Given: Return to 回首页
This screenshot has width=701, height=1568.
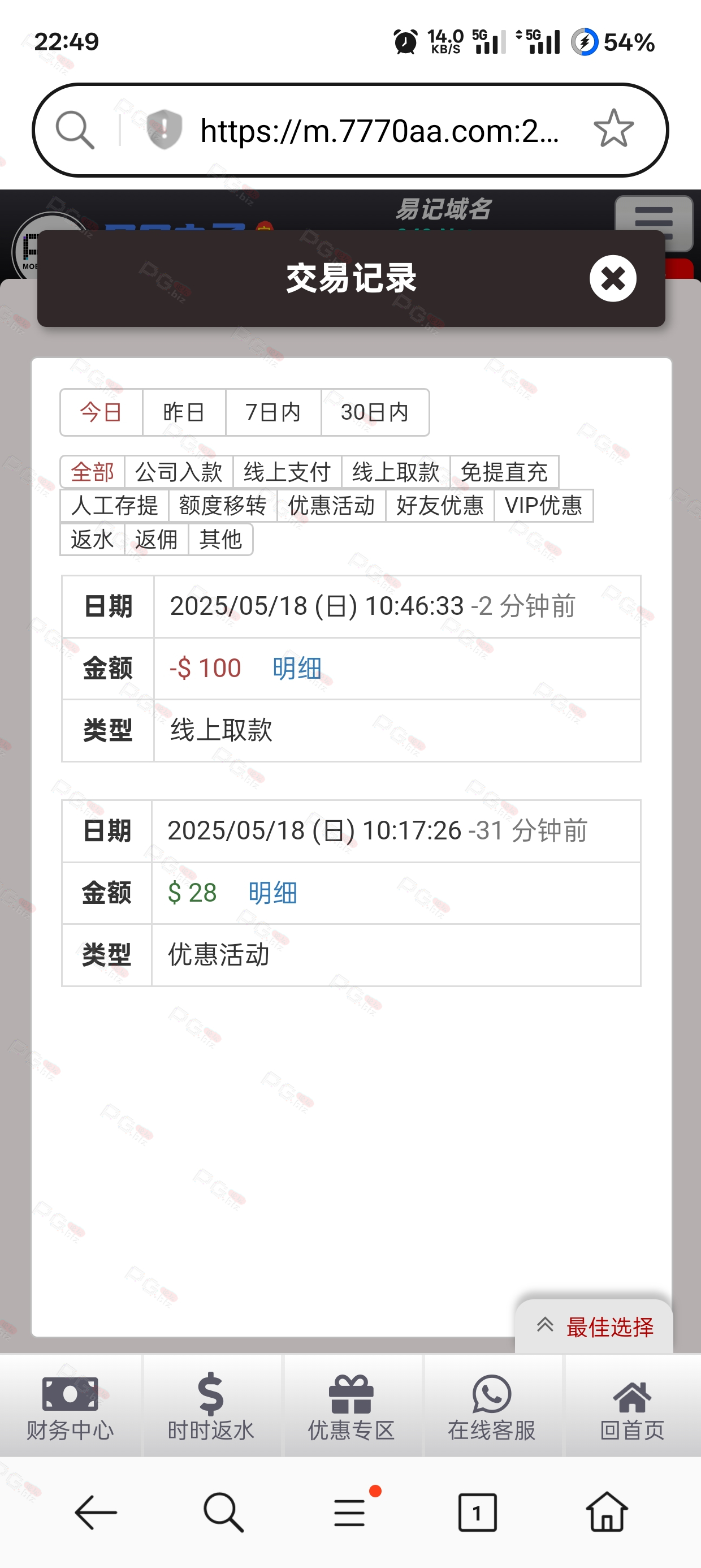Looking at the screenshot, I should [x=632, y=1406].
